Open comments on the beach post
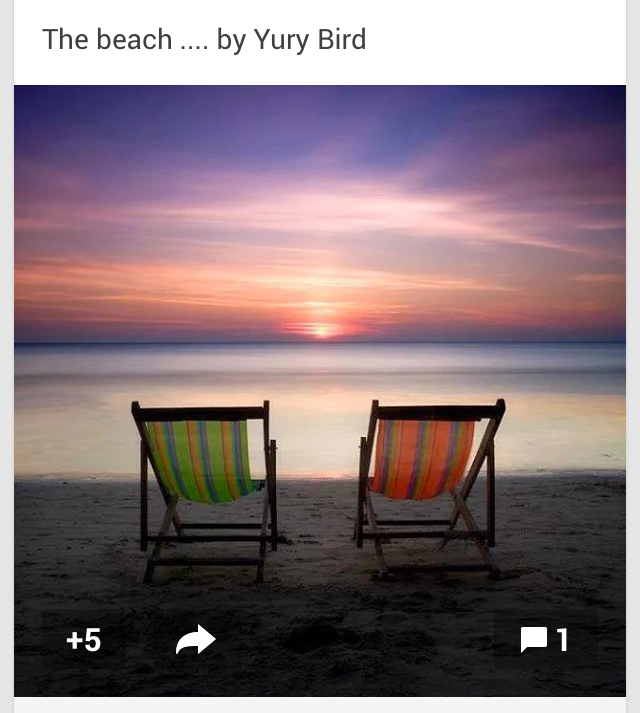Screen dimensions: 640x713 click(x=545, y=640)
